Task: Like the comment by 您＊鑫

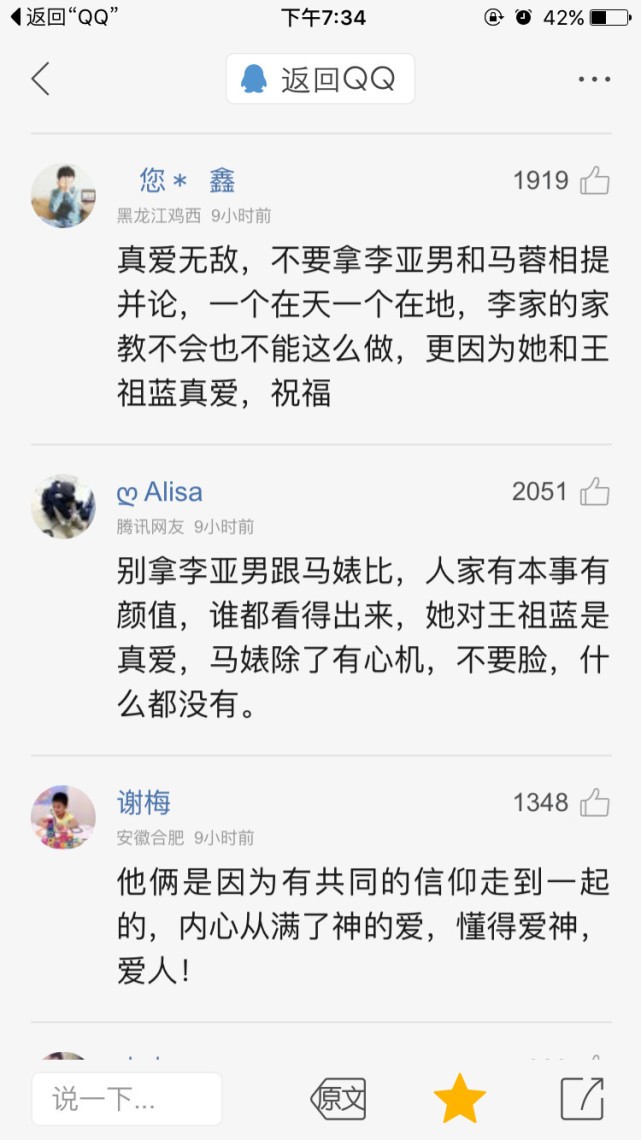Action: click(x=595, y=181)
